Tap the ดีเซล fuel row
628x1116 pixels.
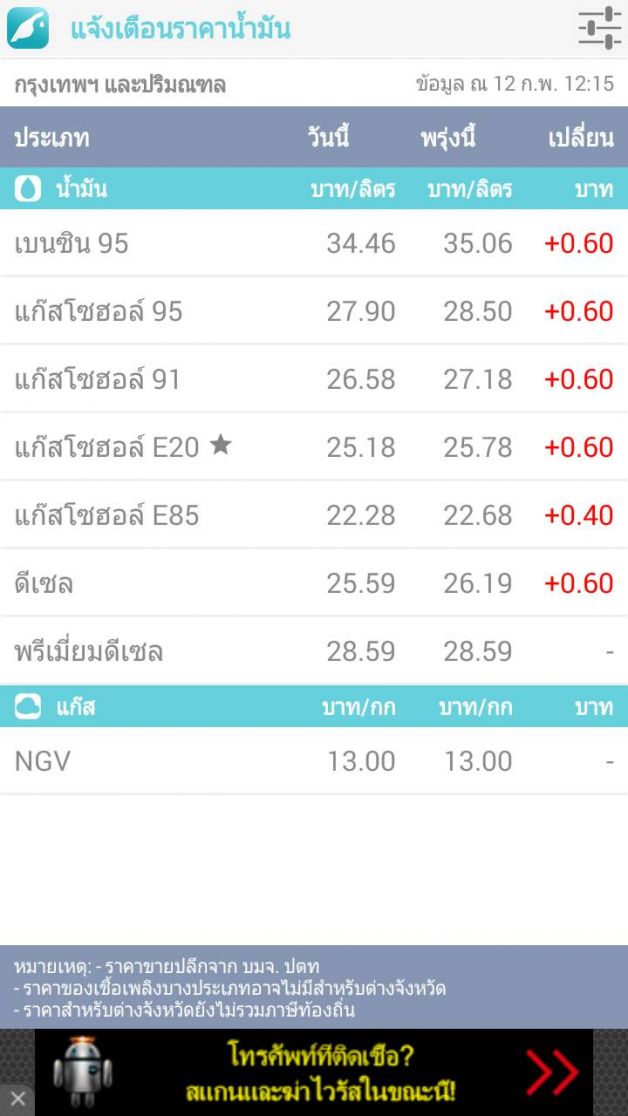click(314, 582)
